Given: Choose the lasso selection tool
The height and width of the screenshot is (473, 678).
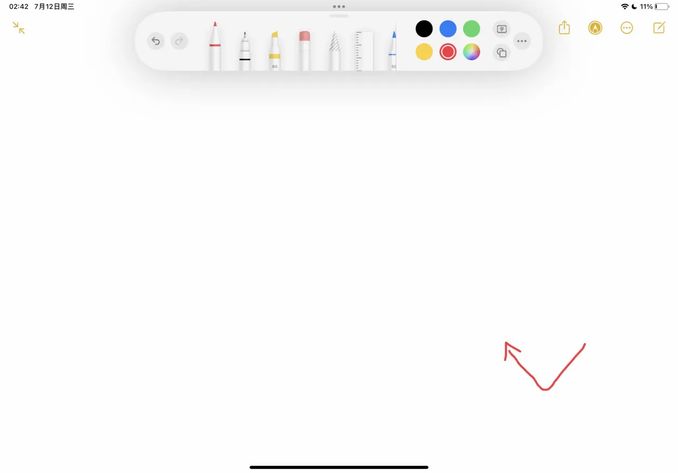Looking at the screenshot, I should (334, 52).
